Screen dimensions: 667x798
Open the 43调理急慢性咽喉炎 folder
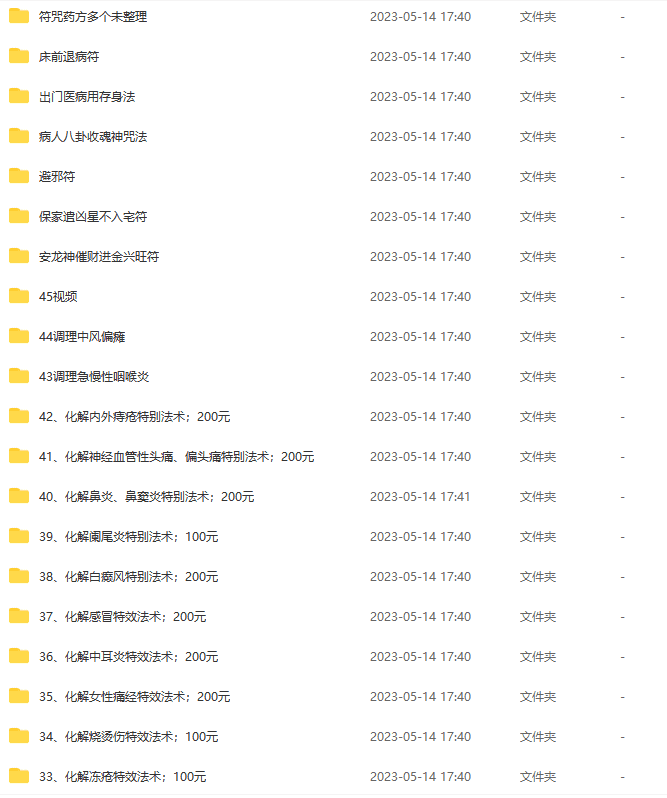(94, 377)
